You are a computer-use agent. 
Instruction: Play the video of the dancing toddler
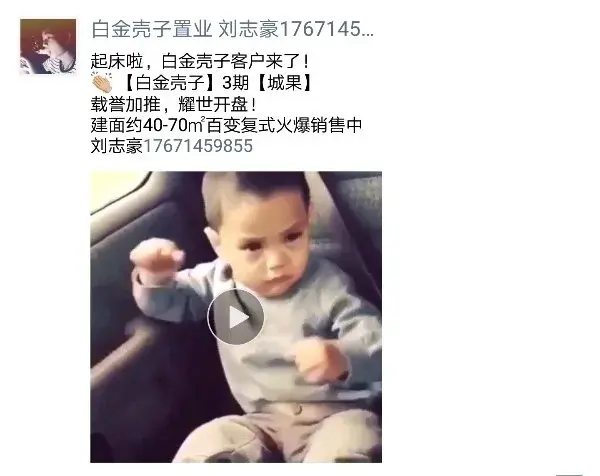[235, 317]
